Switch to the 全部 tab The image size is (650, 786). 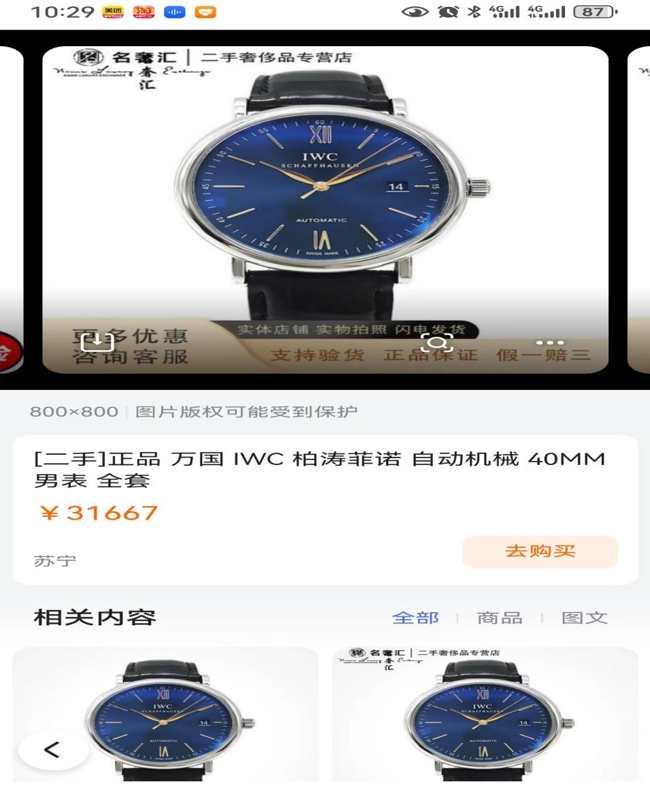pyautogui.click(x=415, y=617)
